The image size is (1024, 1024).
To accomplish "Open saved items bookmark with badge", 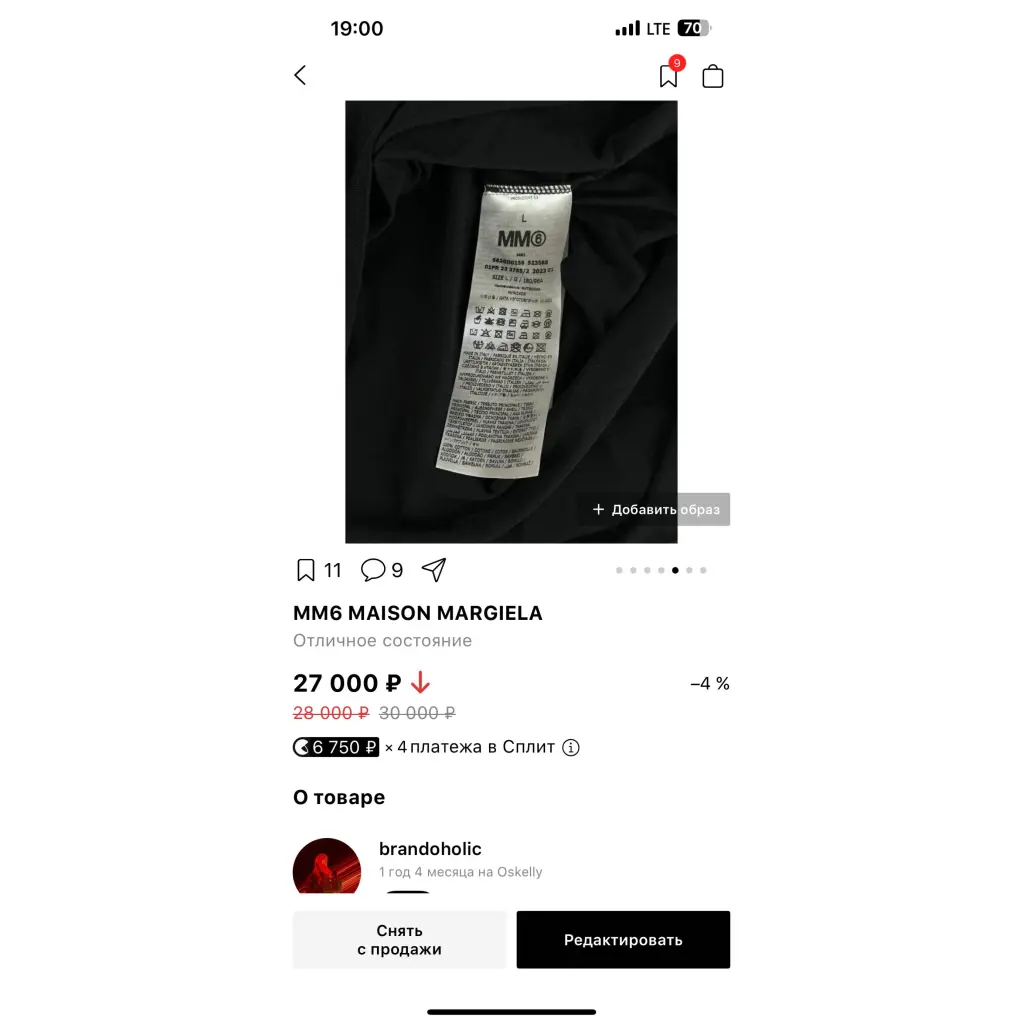I will tap(668, 76).
